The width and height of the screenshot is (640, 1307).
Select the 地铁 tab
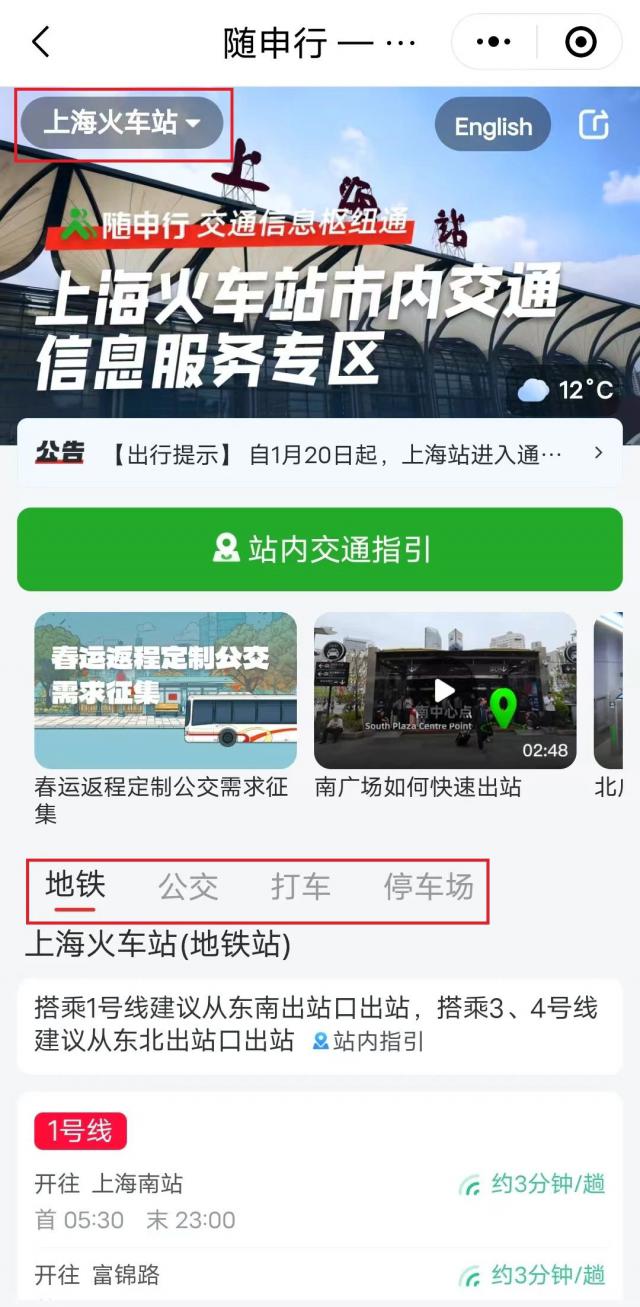[75, 886]
